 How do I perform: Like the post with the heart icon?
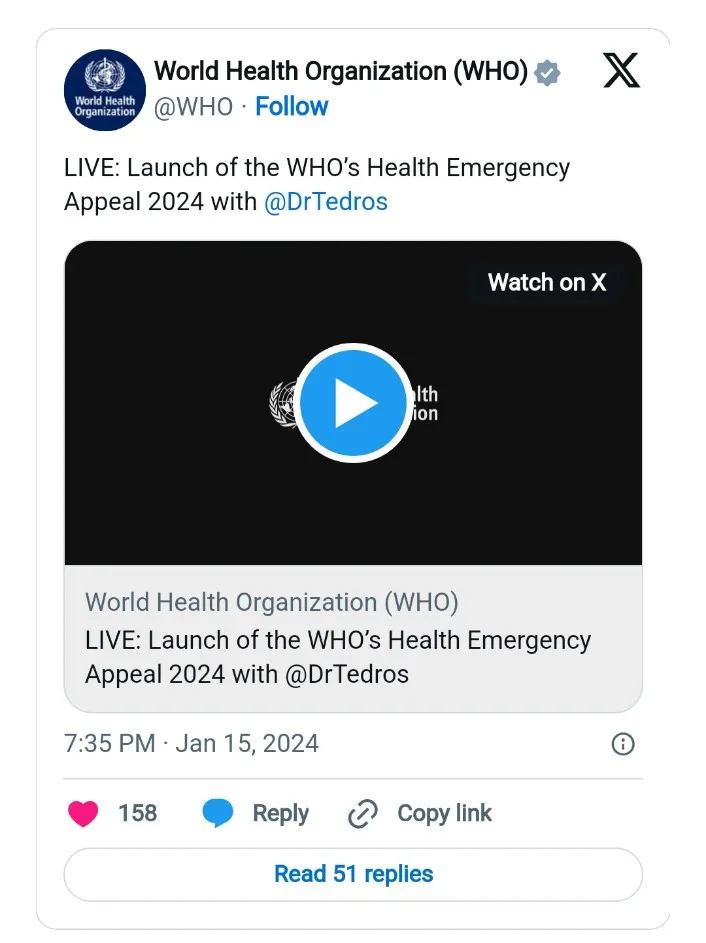click(84, 813)
